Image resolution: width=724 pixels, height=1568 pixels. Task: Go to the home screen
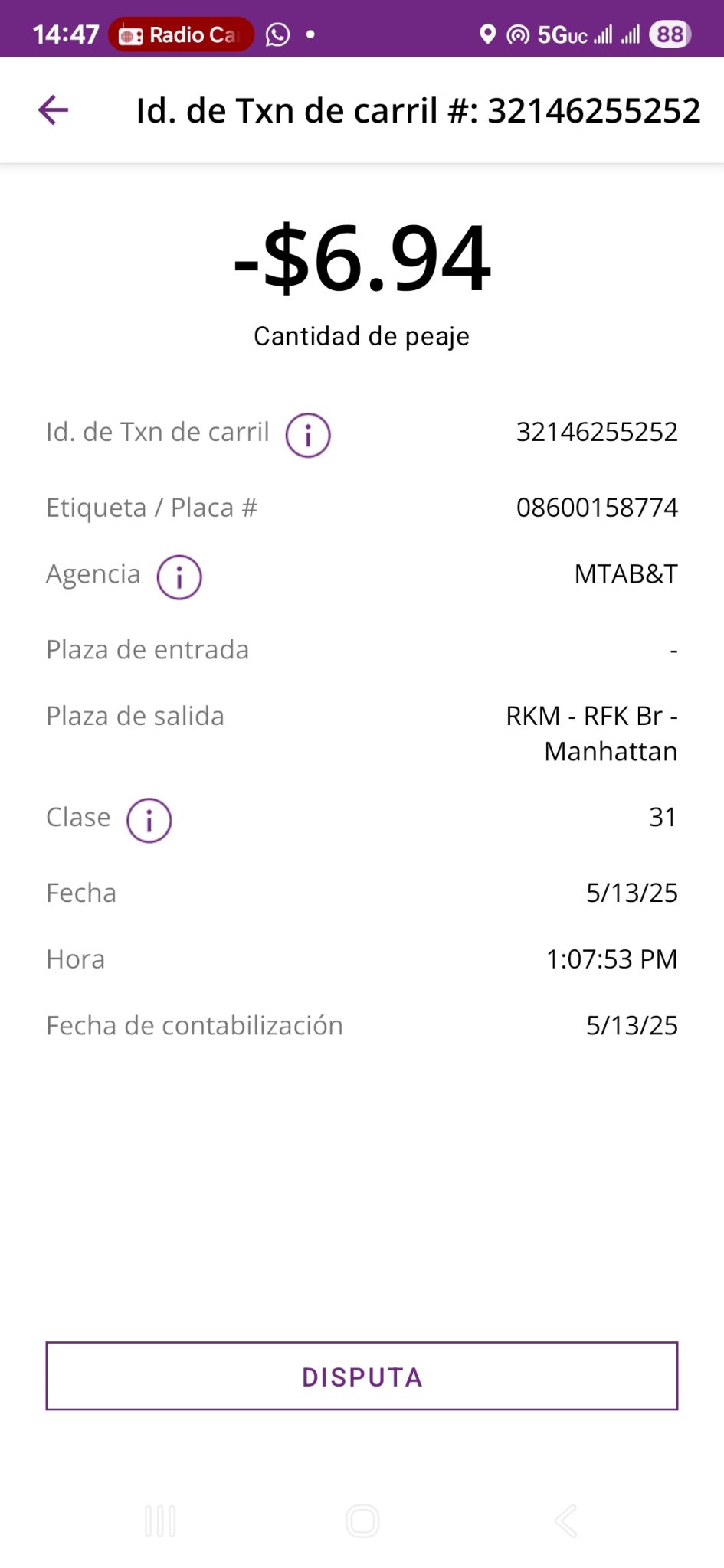362,1521
